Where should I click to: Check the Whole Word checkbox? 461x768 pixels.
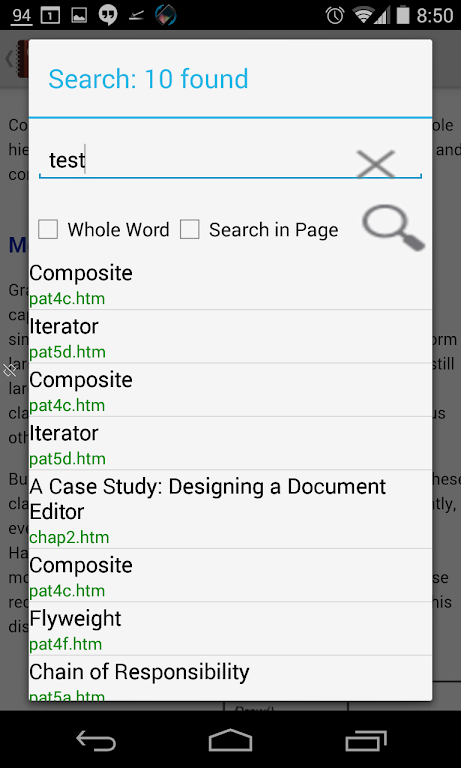(48, 229)
